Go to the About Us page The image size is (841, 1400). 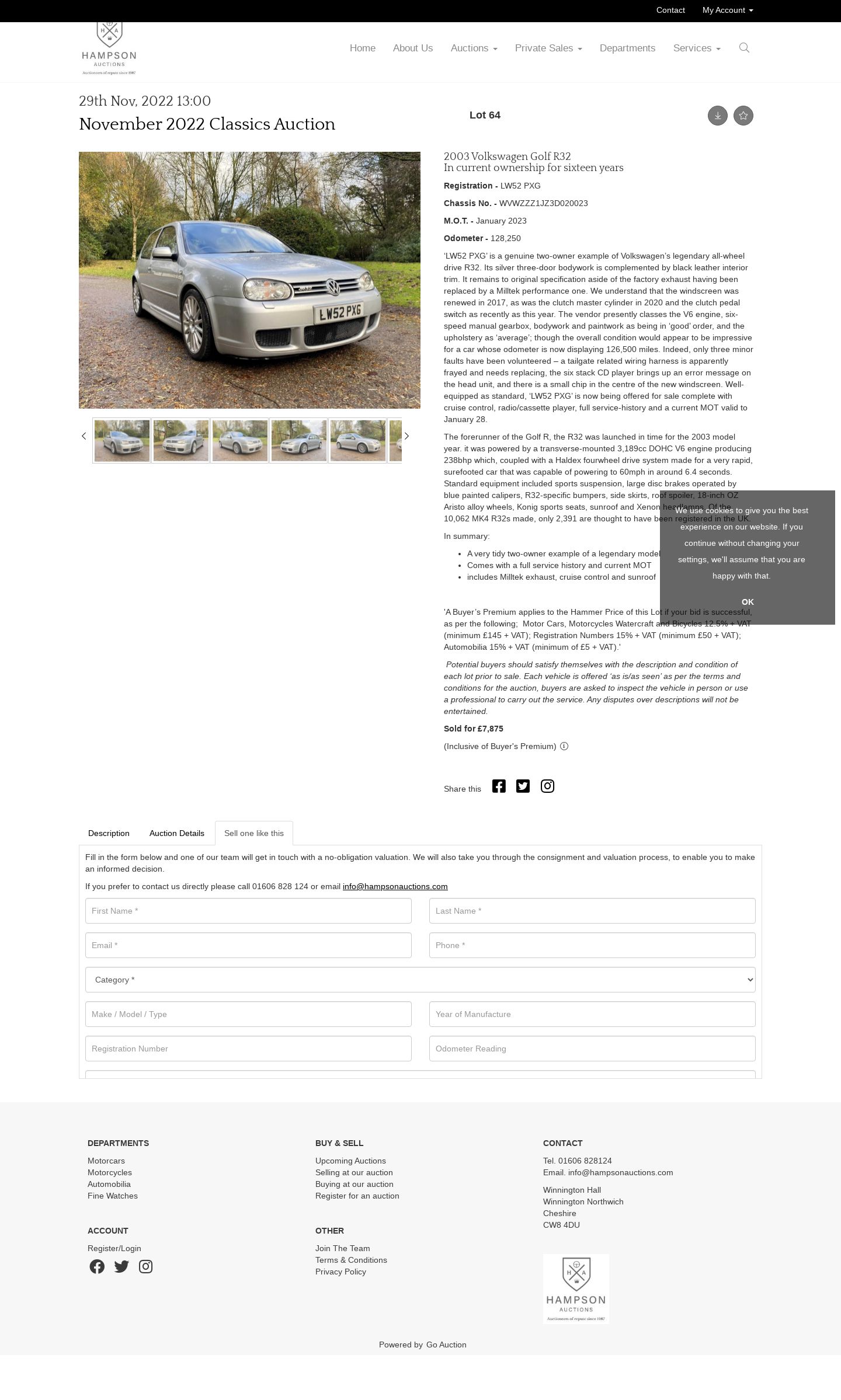(413, 48)
